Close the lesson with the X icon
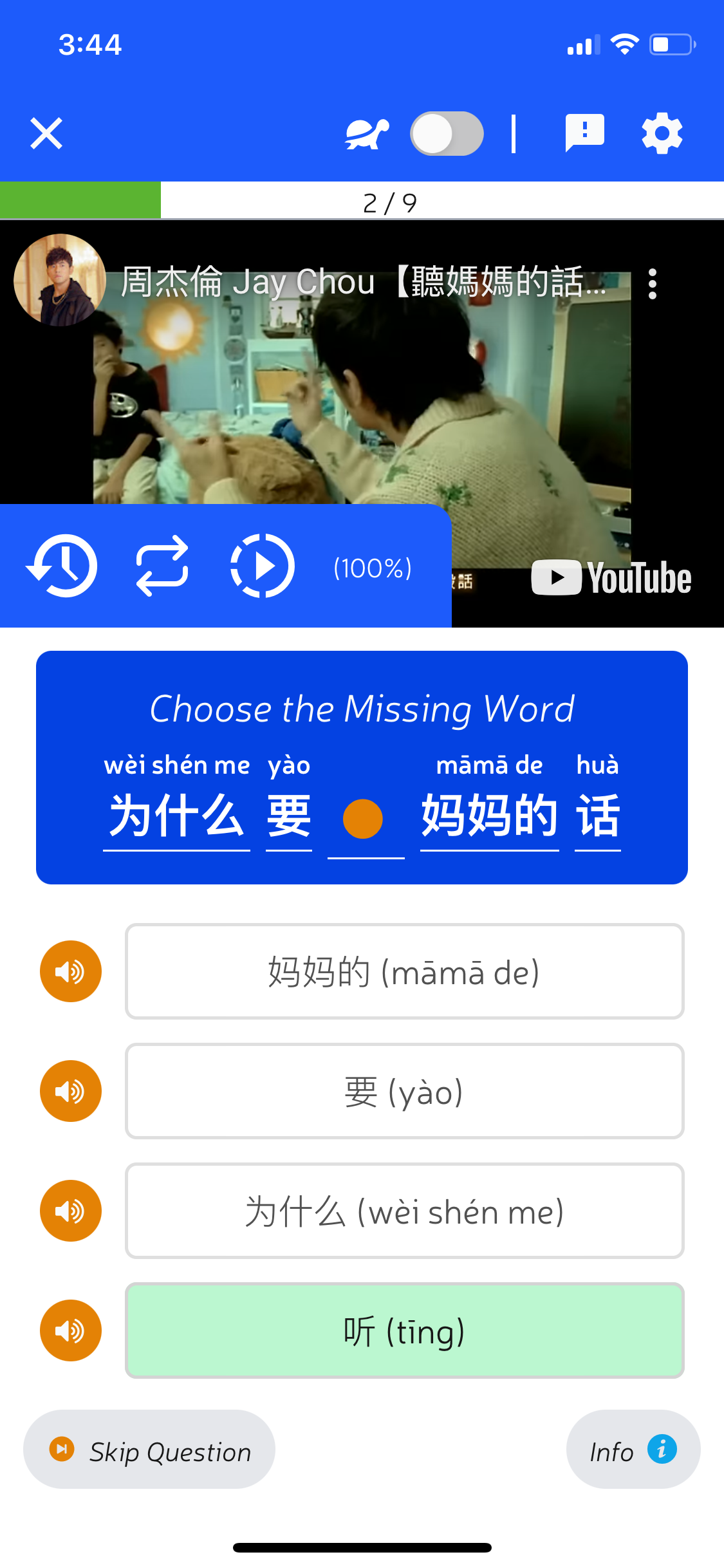 coord(46,133)
